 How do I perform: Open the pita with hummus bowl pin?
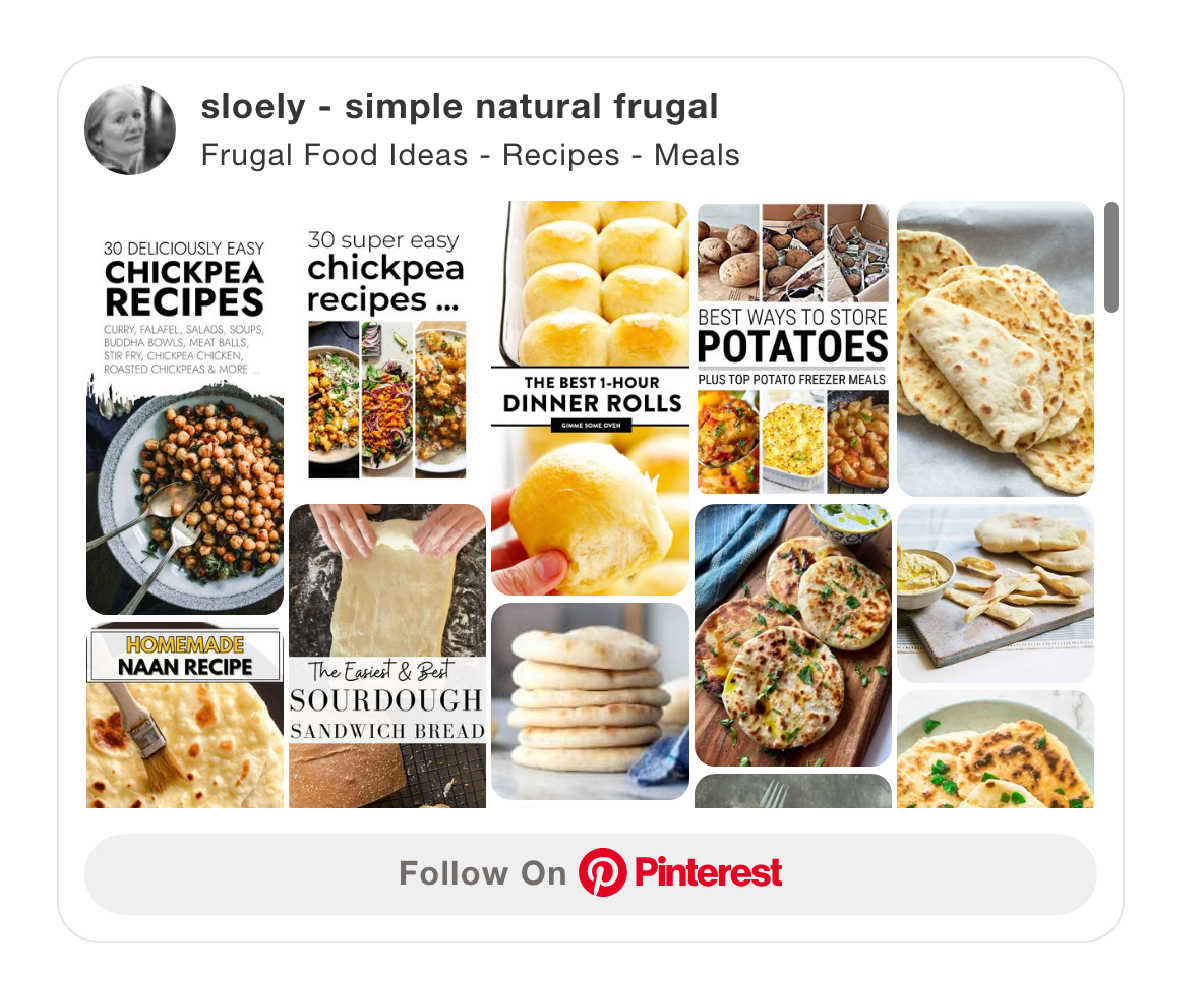point(995,592)
